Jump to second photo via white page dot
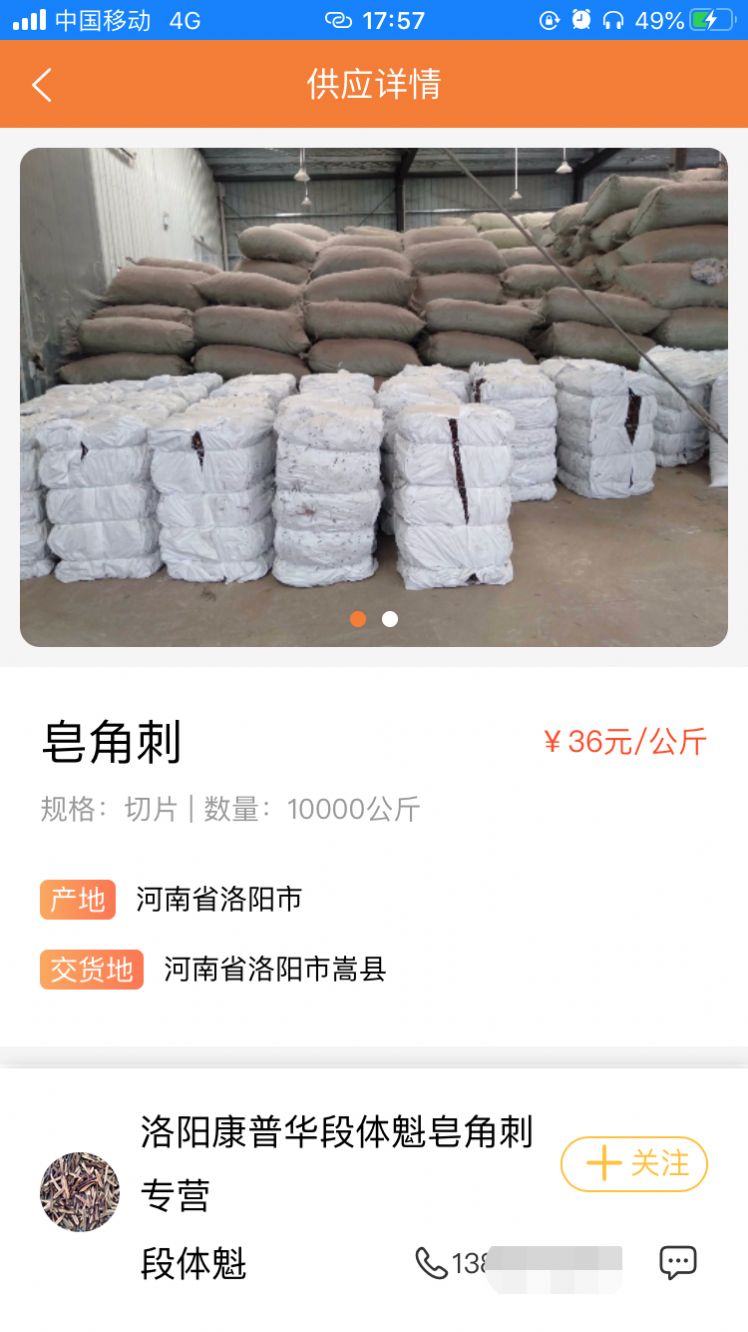 (390, 619)
